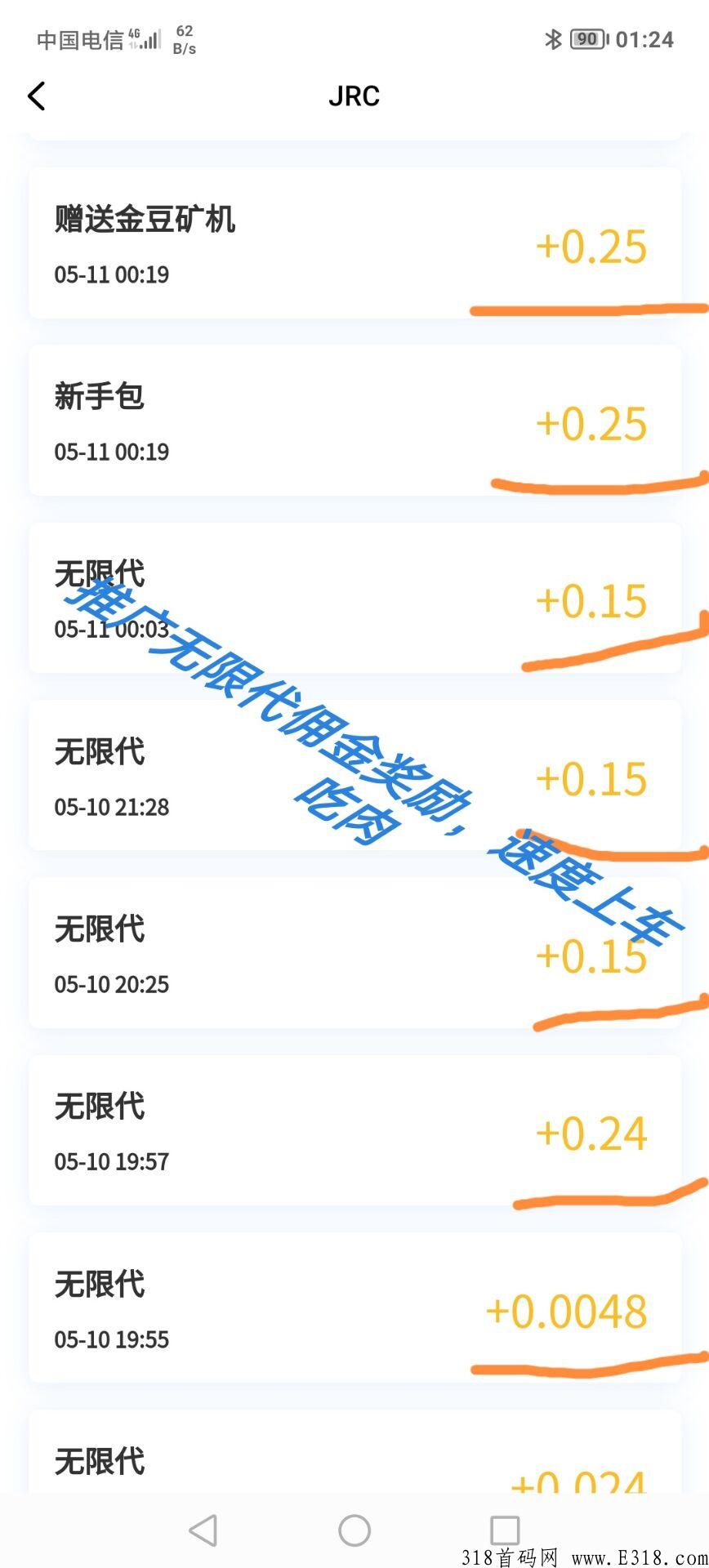Go back from the JRC page

pyautogui.click(x=37, y=96)
